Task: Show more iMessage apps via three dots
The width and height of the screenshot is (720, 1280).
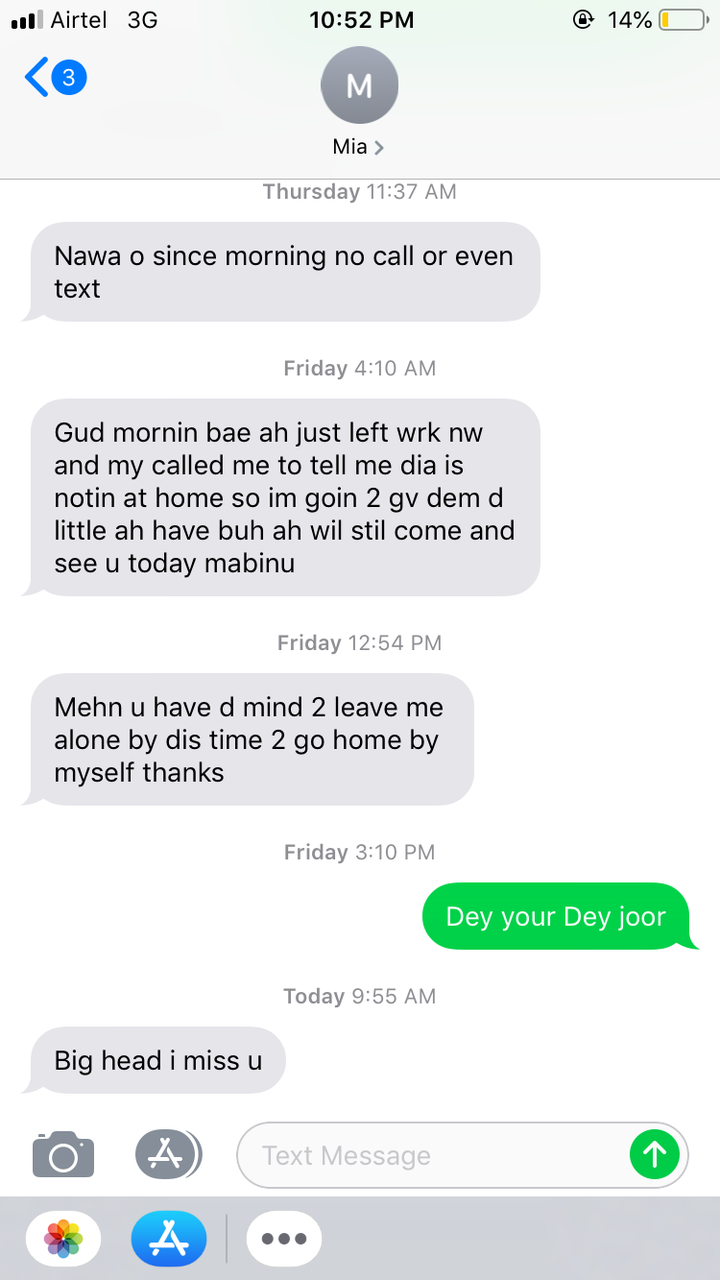Action: click(x=283, y=1239)
